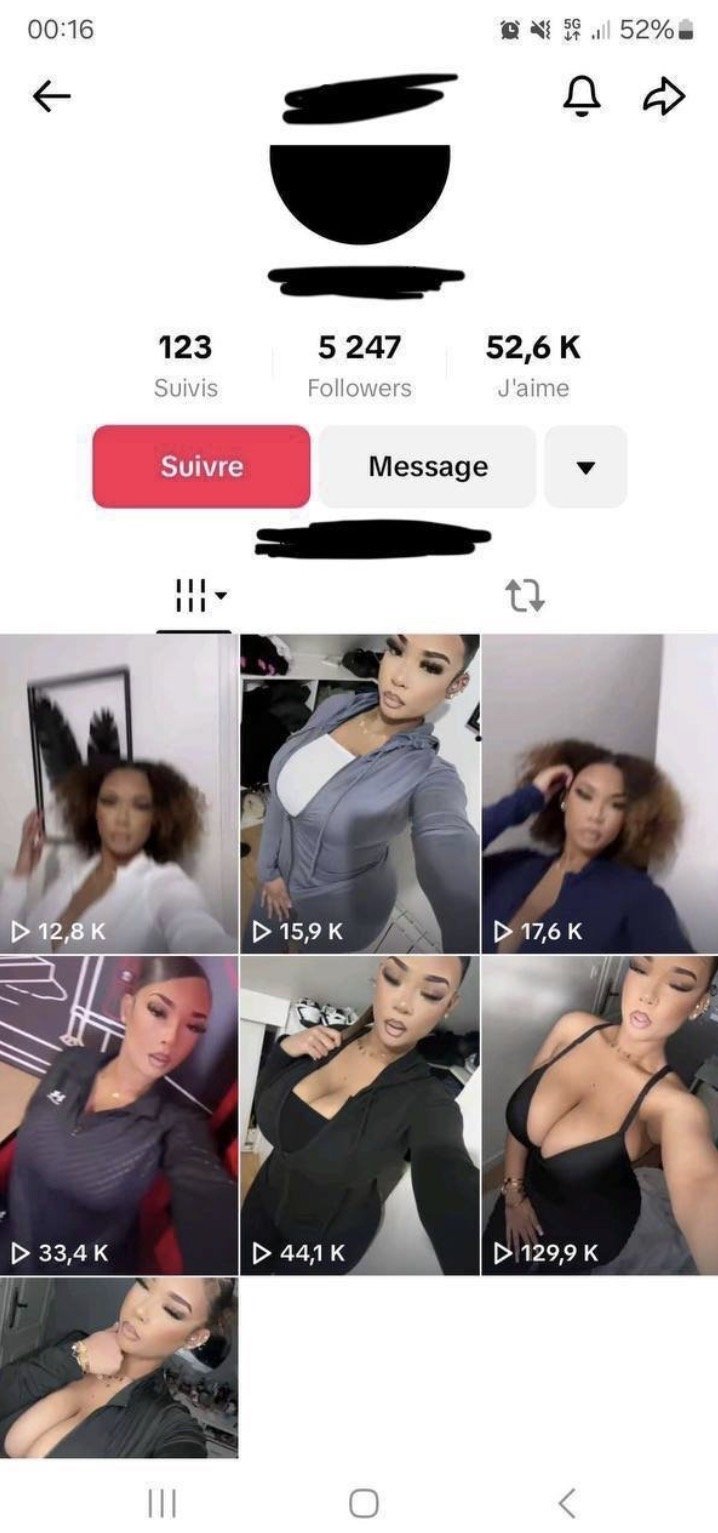The height and width of the screenshot is (1533, 718).
Task: Tap 123 Suivis to view the following list
Action: point(185,366)
